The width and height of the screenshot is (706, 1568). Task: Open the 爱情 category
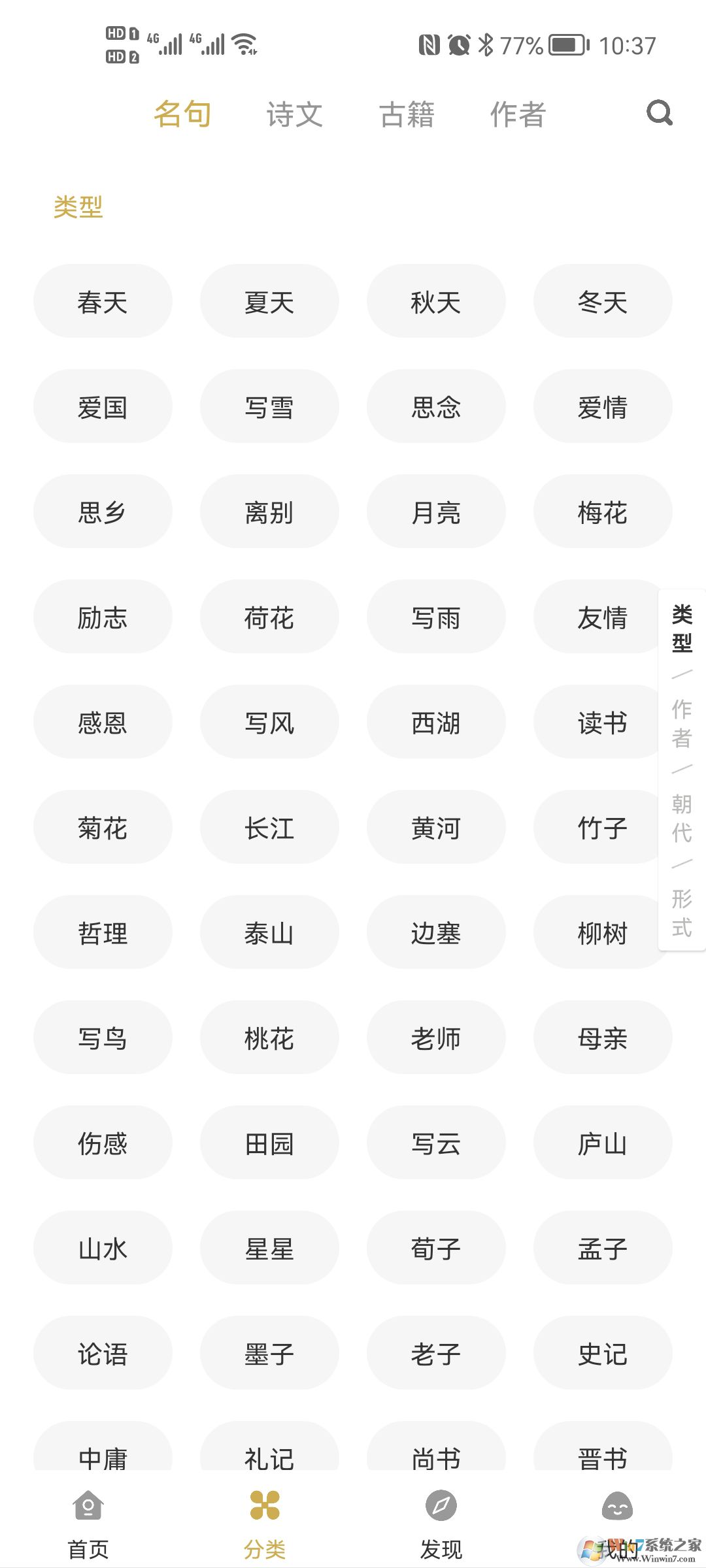point(603,406)
